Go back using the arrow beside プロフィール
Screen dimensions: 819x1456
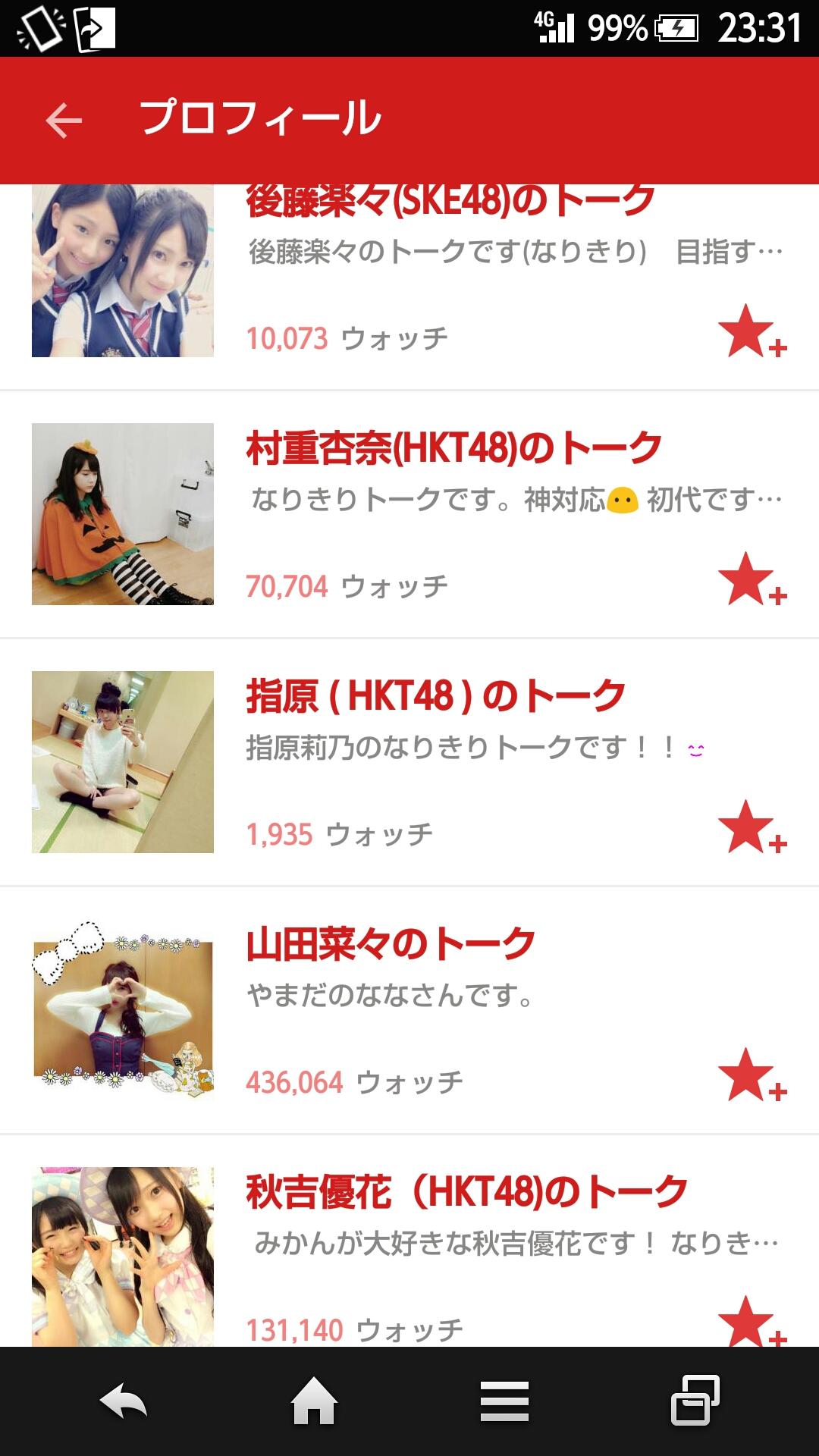point(64,121)
